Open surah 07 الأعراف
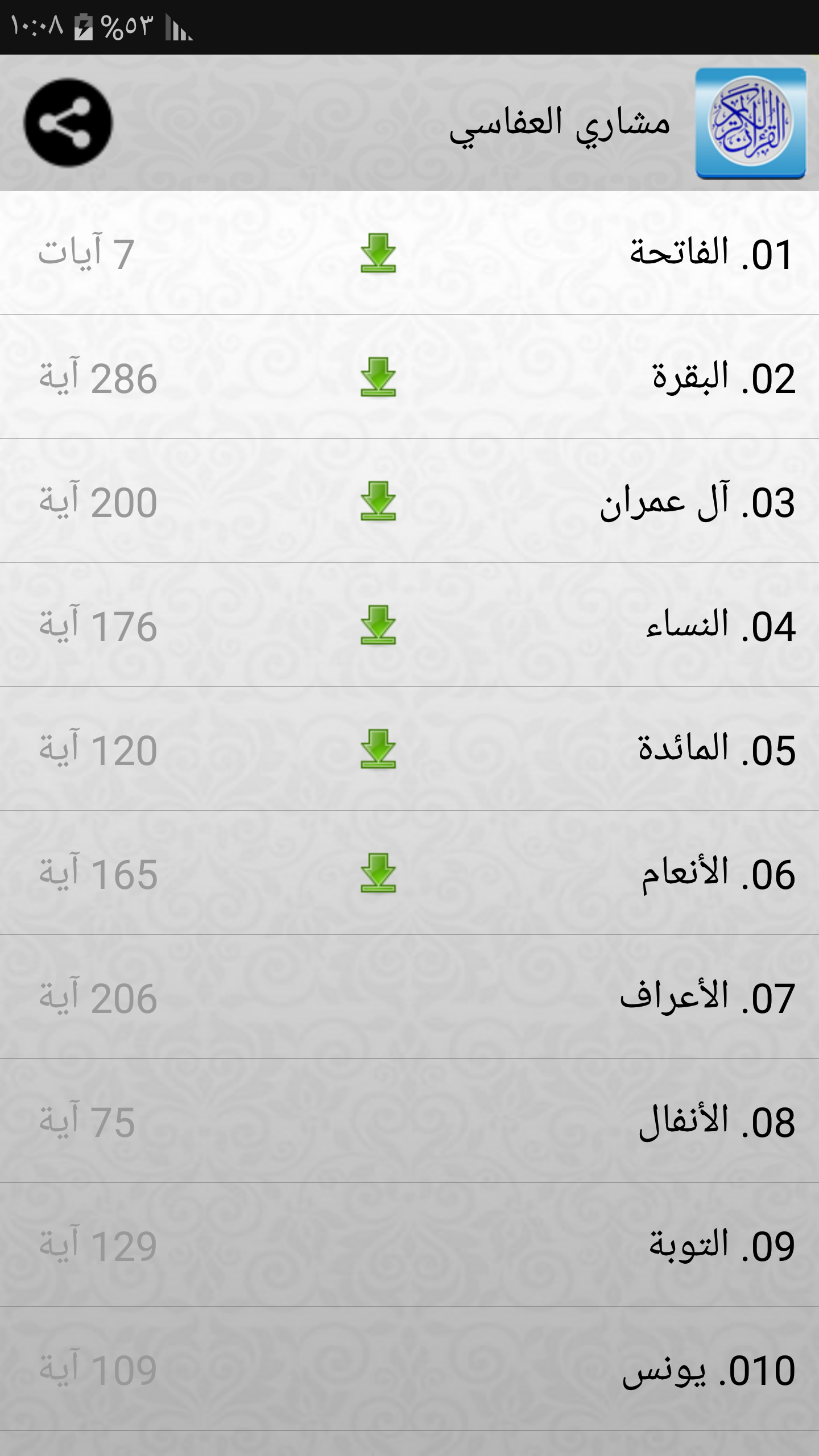Screen dimensions: 819x1456 click(706, 998)
